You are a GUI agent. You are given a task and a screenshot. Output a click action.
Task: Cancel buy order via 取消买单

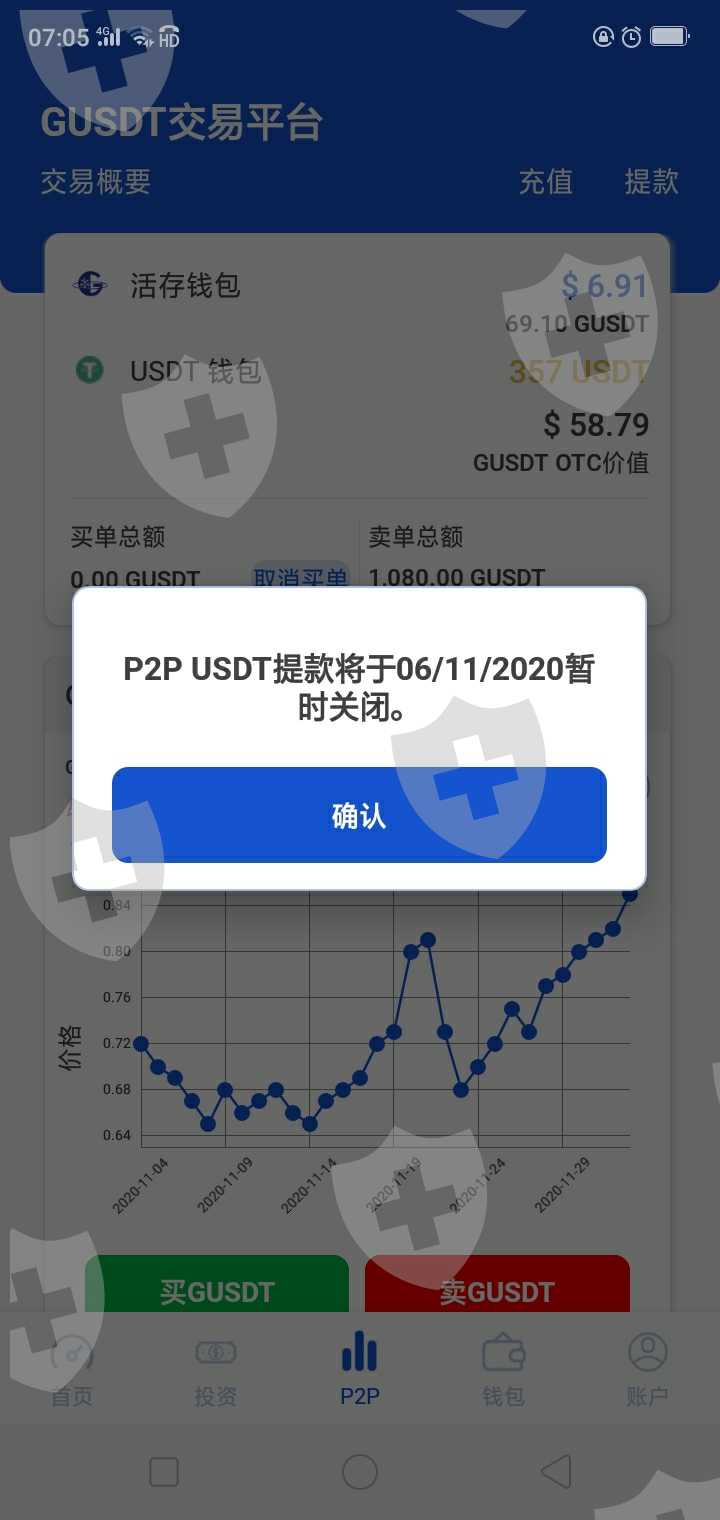click(300, 577)
